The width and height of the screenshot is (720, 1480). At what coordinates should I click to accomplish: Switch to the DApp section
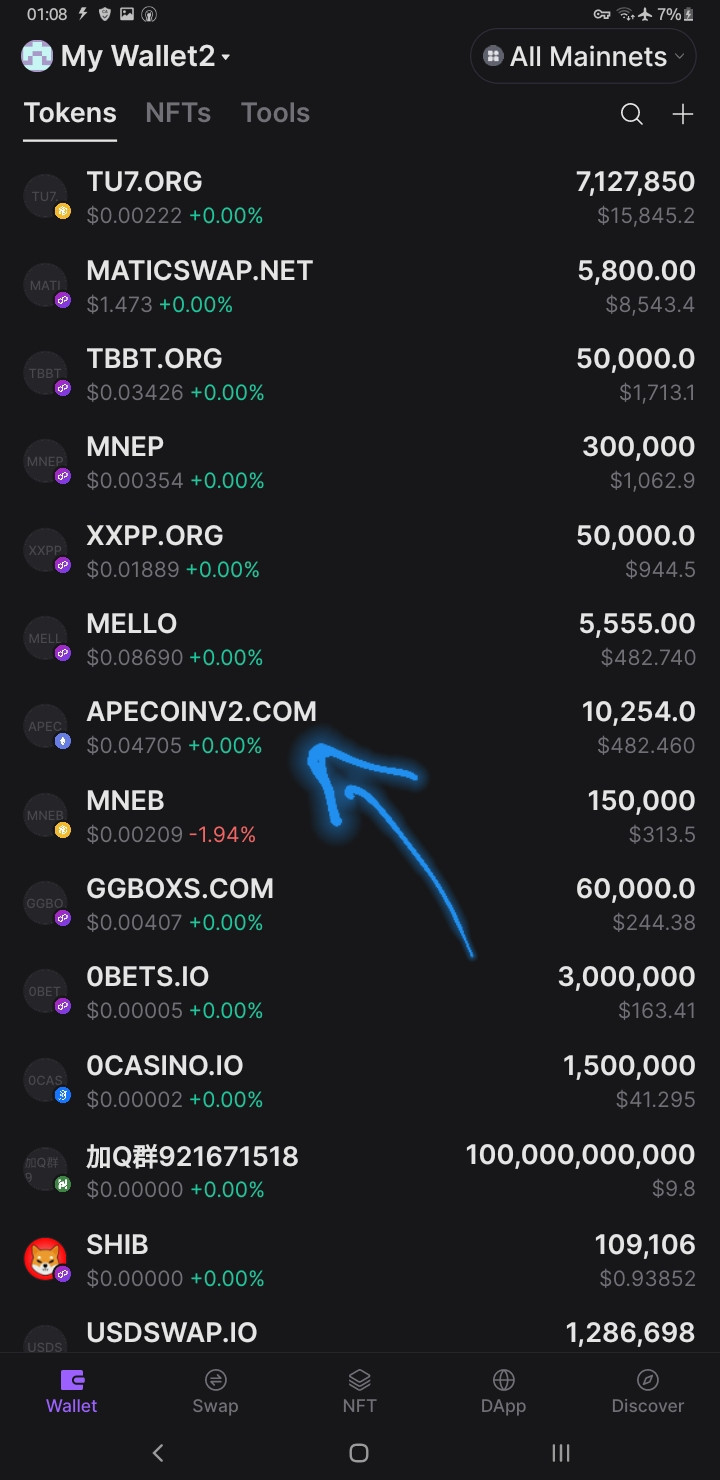pyautogui.click(x=503, y=1391)
